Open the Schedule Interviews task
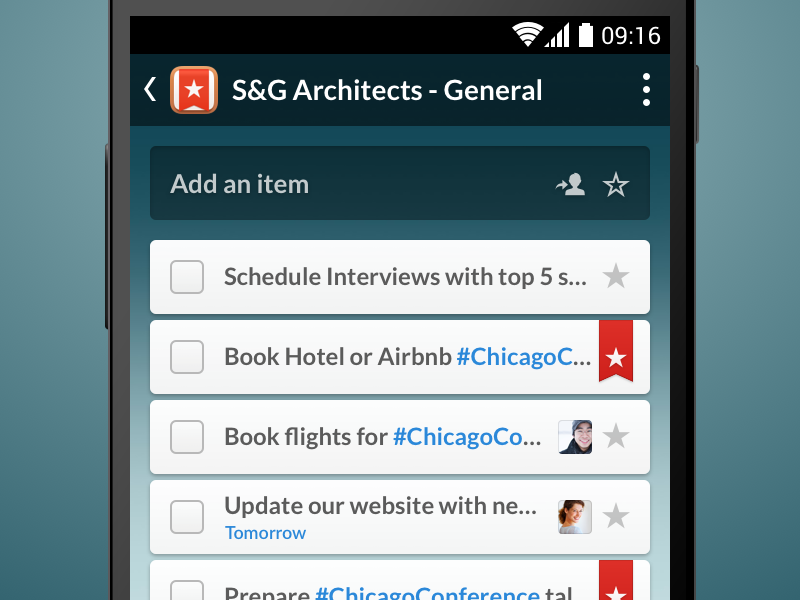This screenshot has height=600, width=800. 400,277
